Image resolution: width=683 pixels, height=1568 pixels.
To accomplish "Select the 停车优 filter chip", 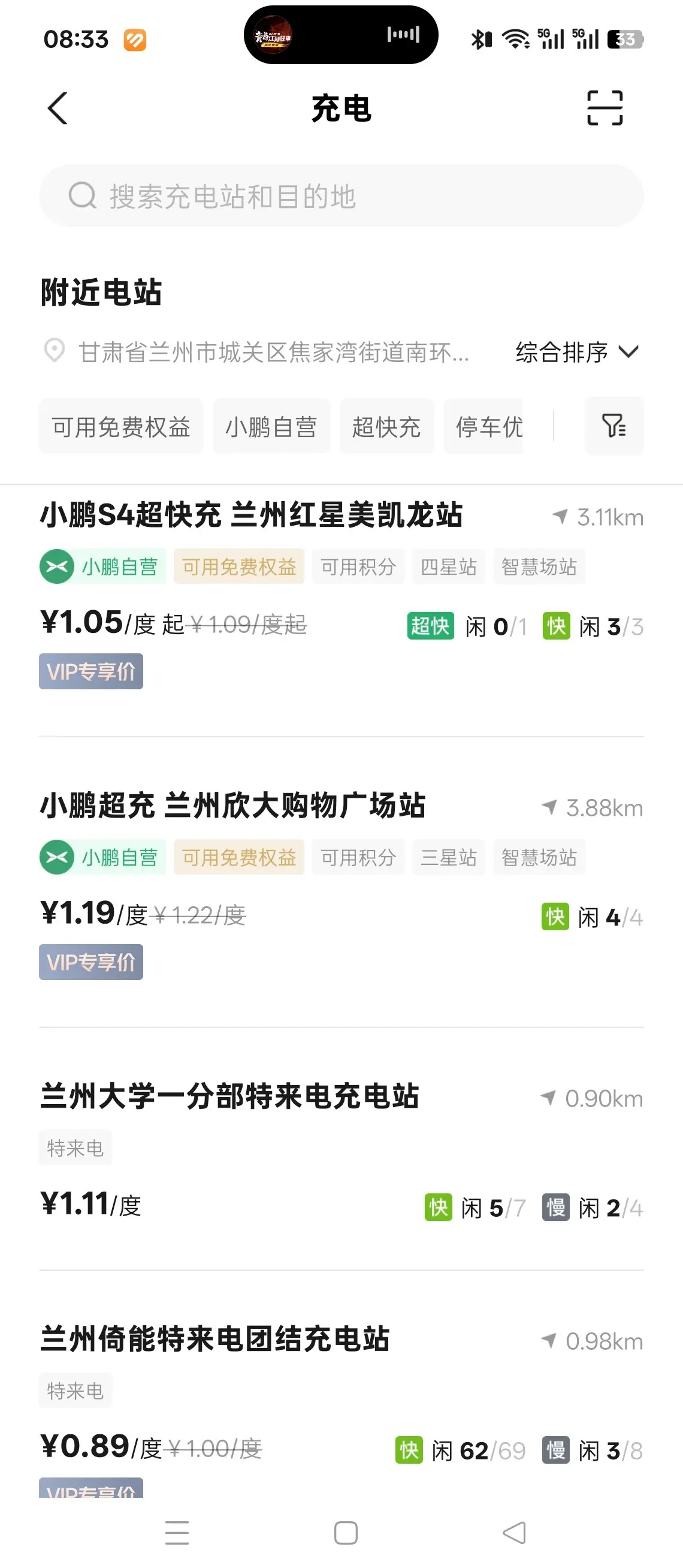I will 483,426.
